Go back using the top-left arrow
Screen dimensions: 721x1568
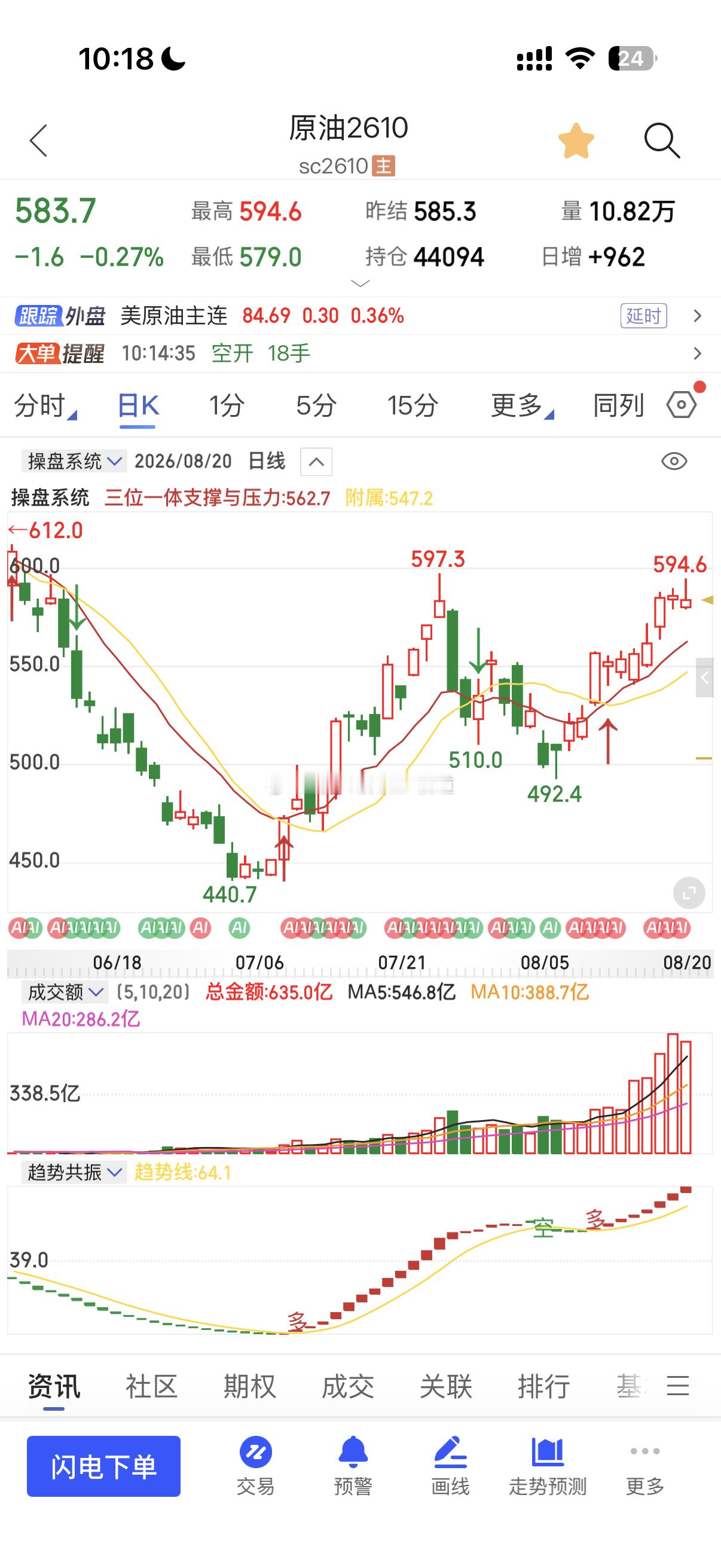click(x=38, y=141)
